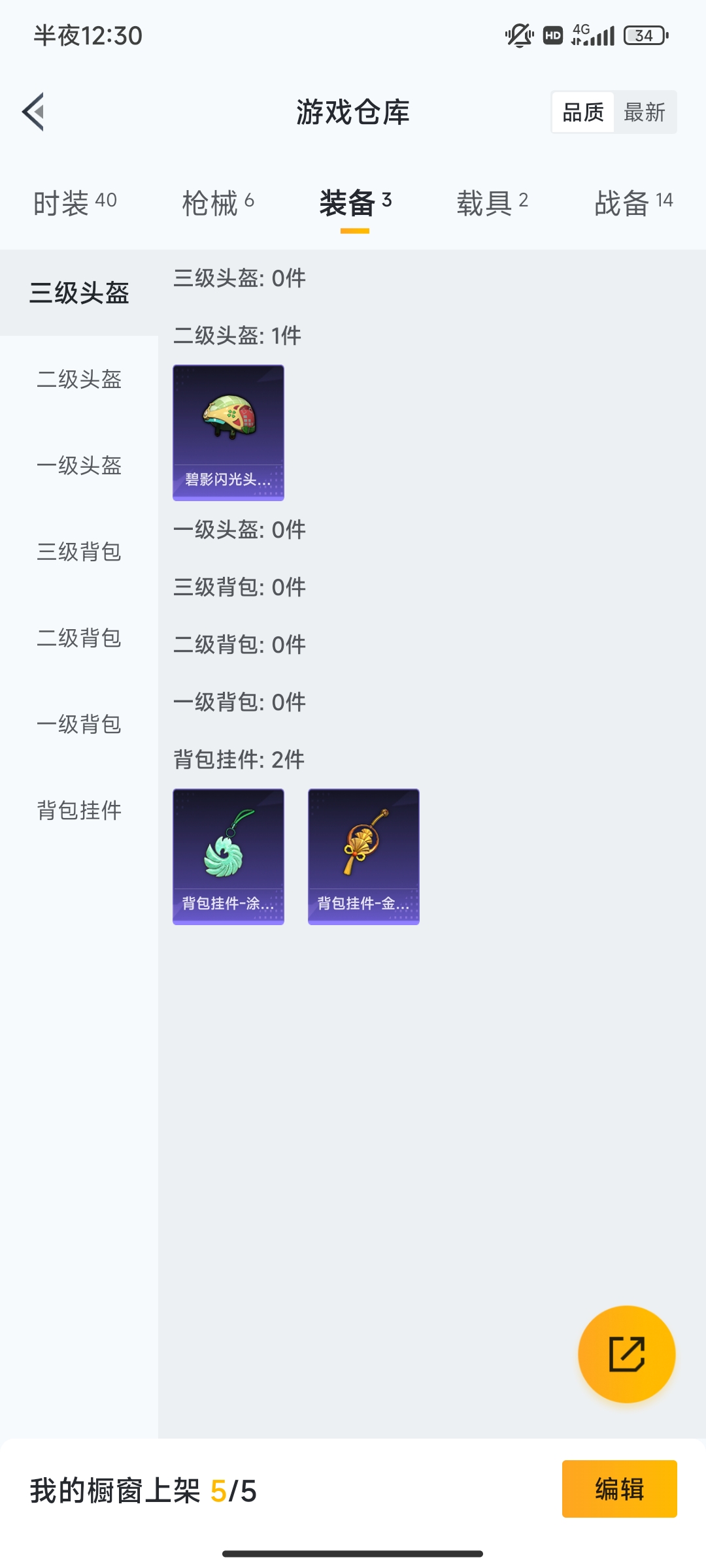Viewport: 706px width, 1568px height.
Task: Open the 载具 tab
Action: tap(492, 203)
